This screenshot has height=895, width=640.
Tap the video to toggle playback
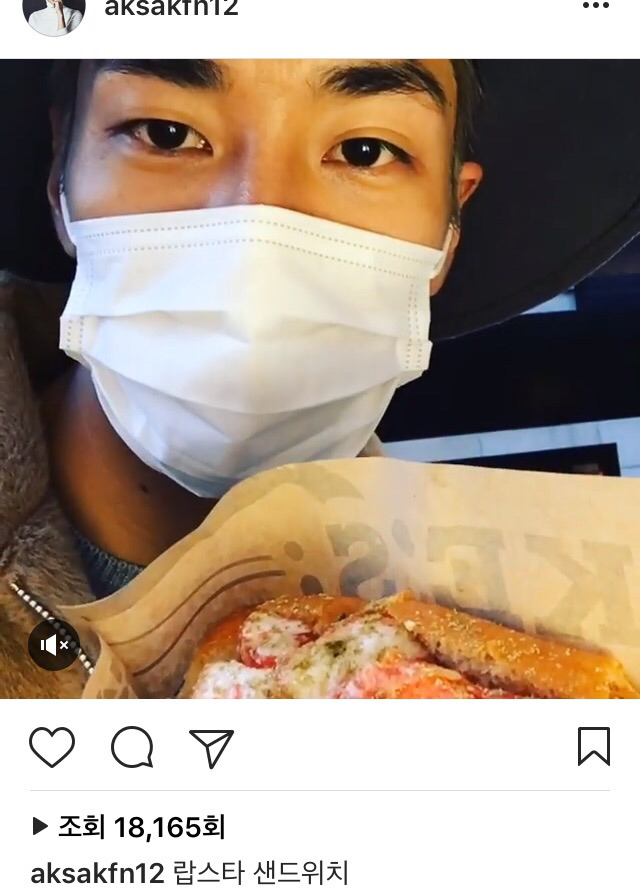320,380
